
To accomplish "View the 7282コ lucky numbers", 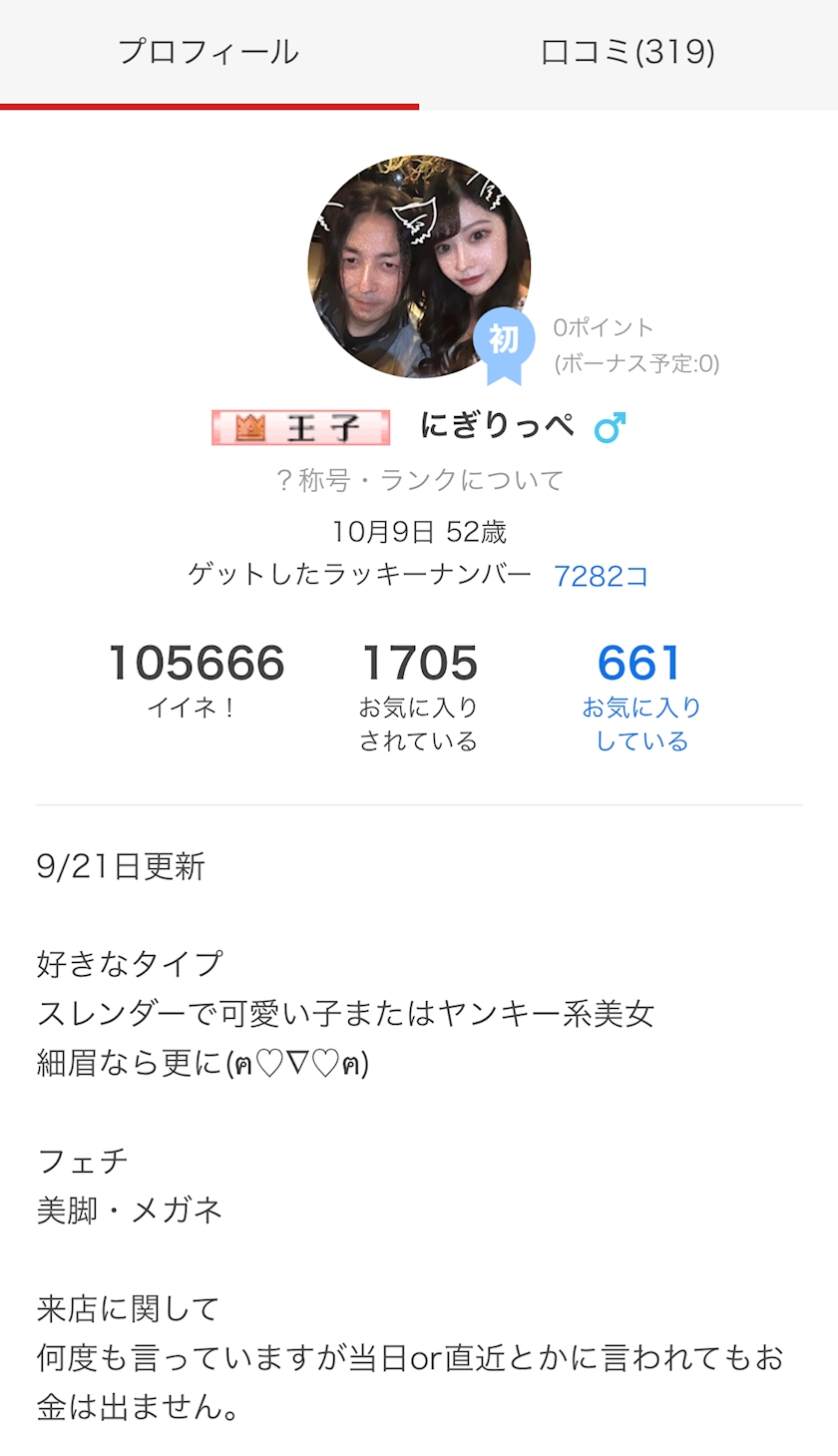I will tap(602, 576).
